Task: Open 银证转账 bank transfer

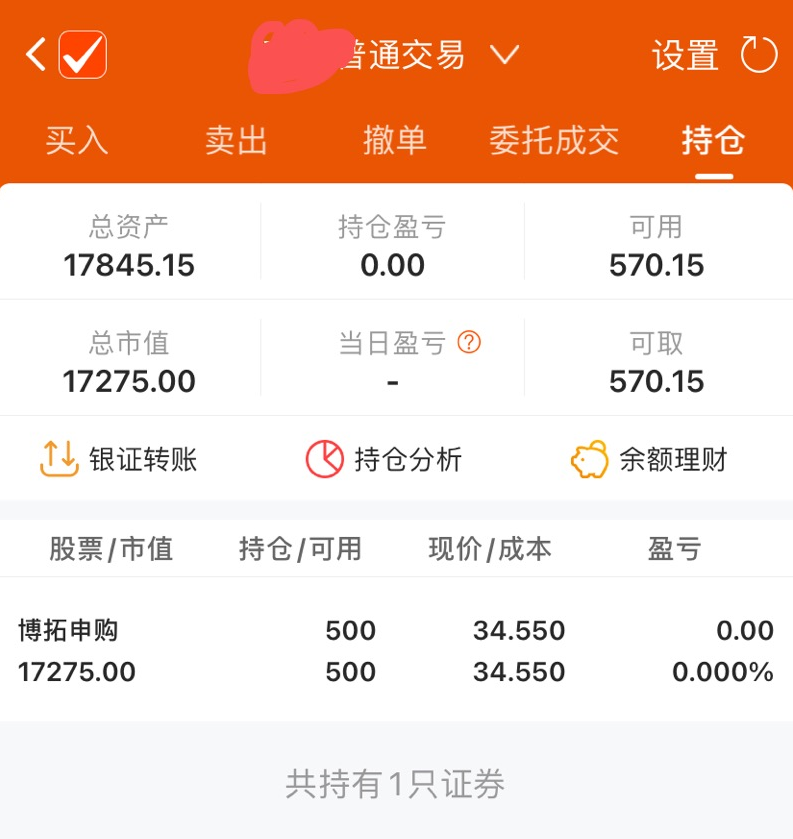Action: pyautogui.click(x=118, y=459)
